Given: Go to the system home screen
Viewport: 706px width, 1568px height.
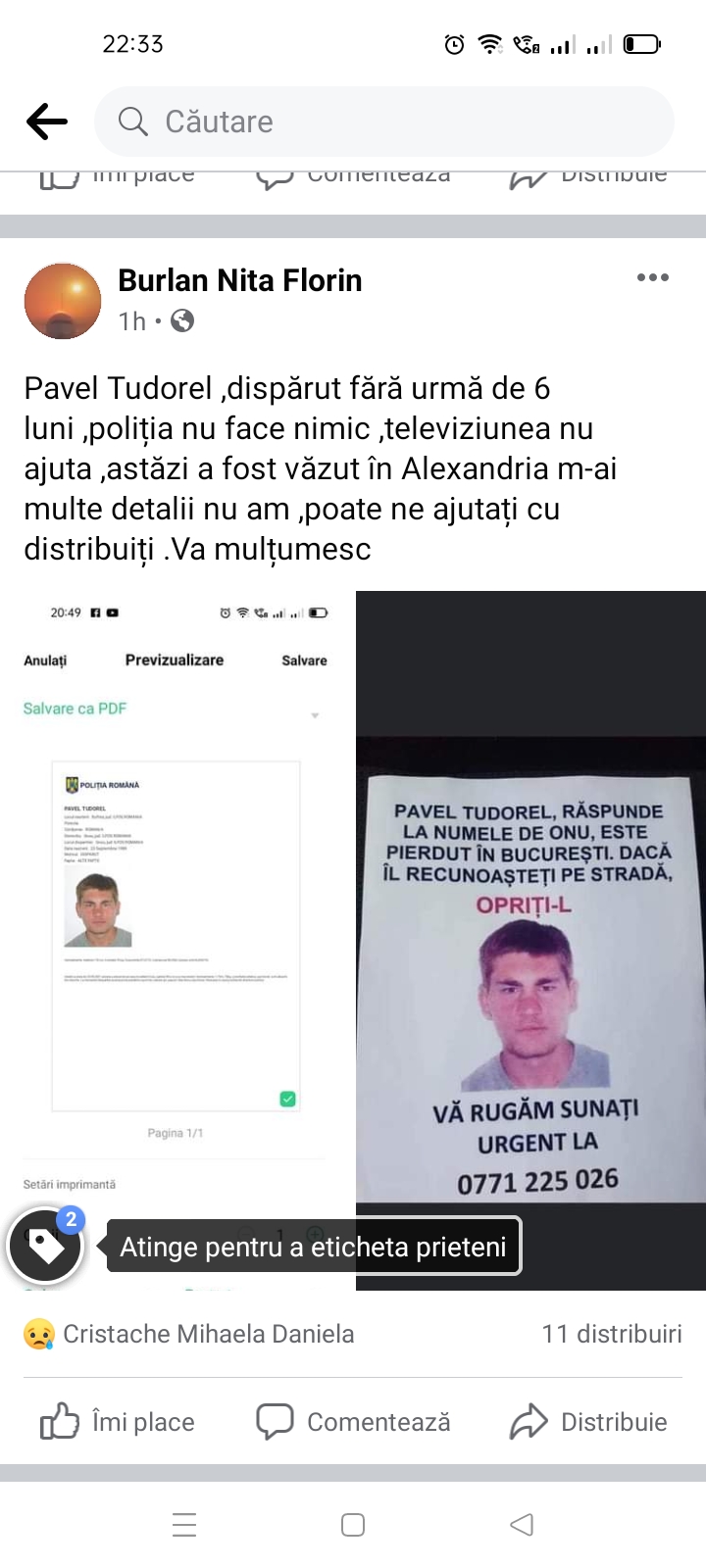Looking at the screenshot, I should (x=353, y=1525).
